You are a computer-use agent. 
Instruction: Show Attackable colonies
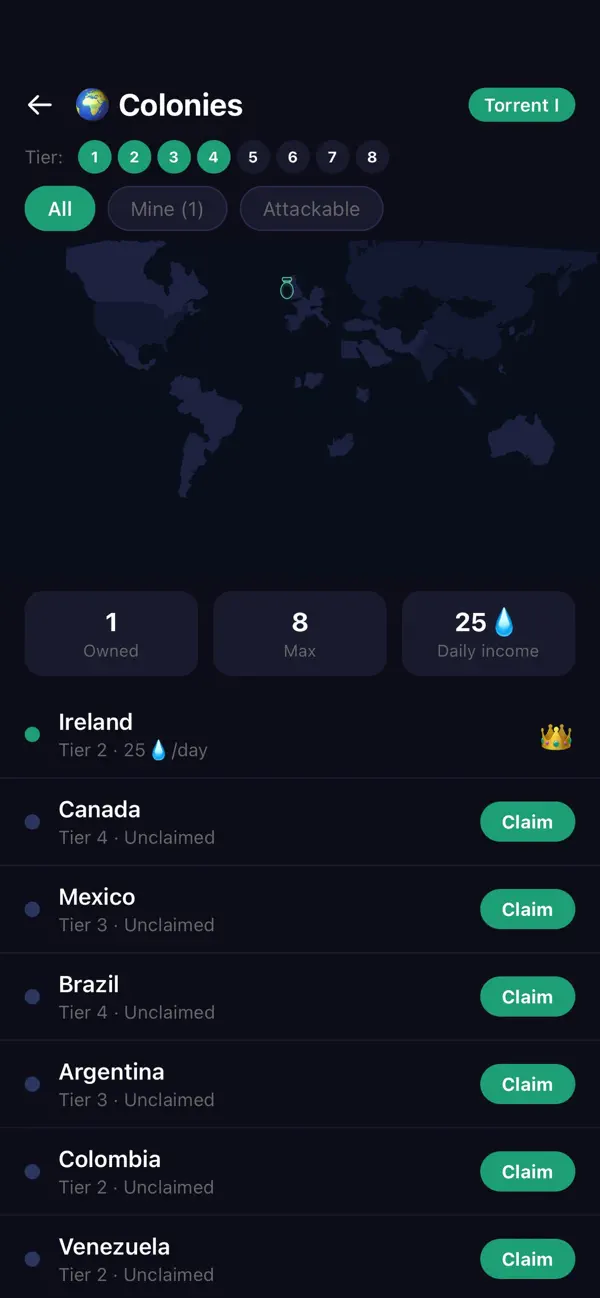[311, 209]
